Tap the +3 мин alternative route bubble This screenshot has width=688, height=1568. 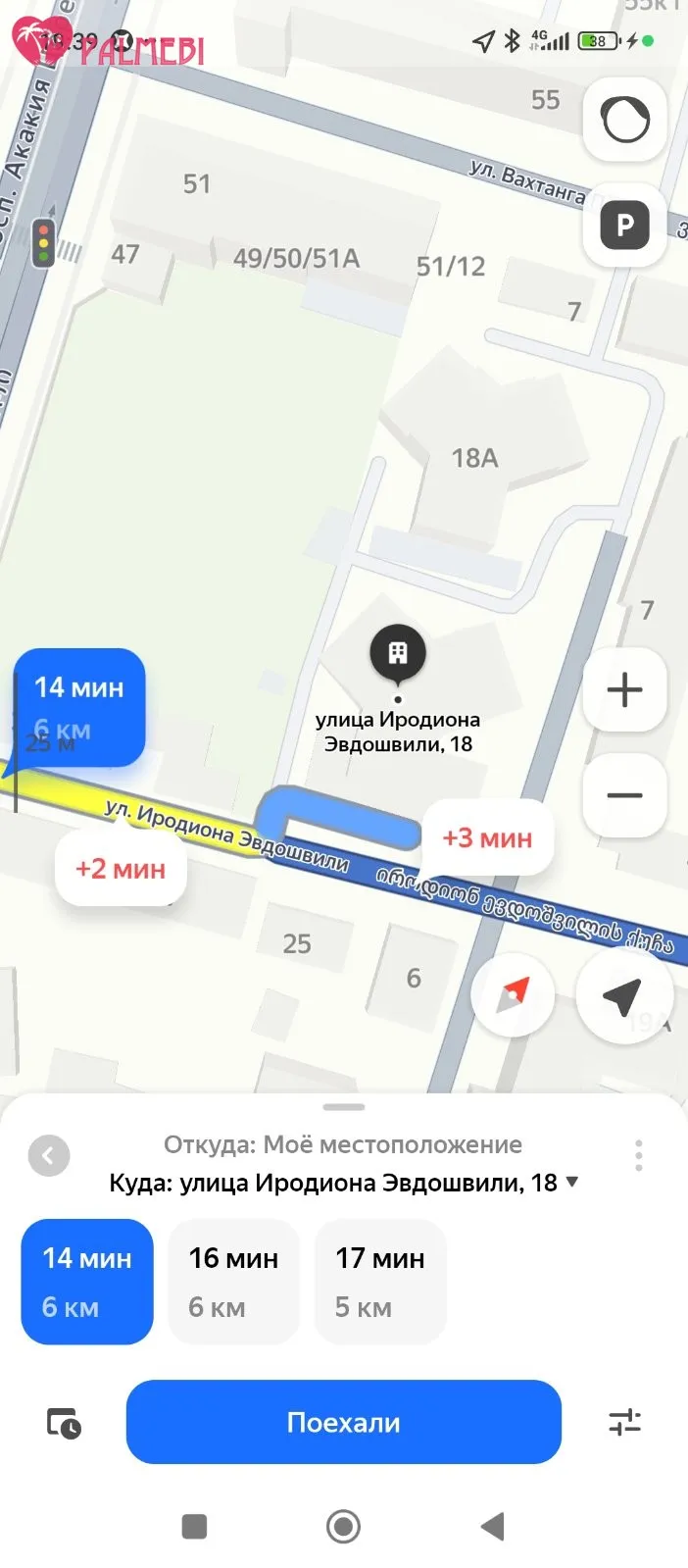[487, 838]
